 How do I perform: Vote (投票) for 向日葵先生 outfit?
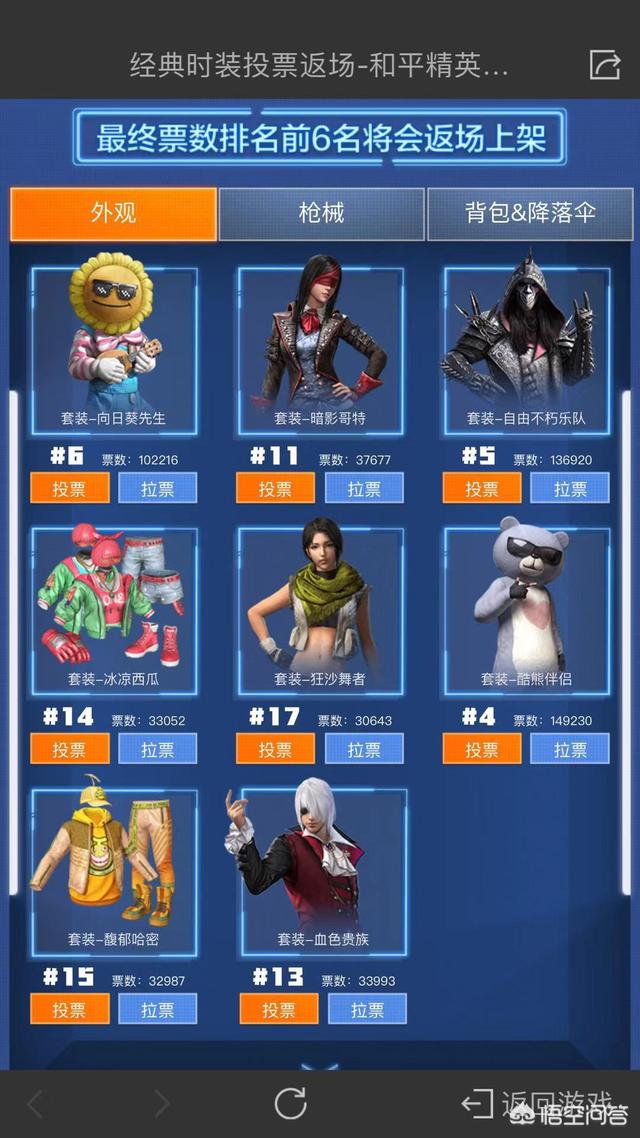[x=70, y=488]
